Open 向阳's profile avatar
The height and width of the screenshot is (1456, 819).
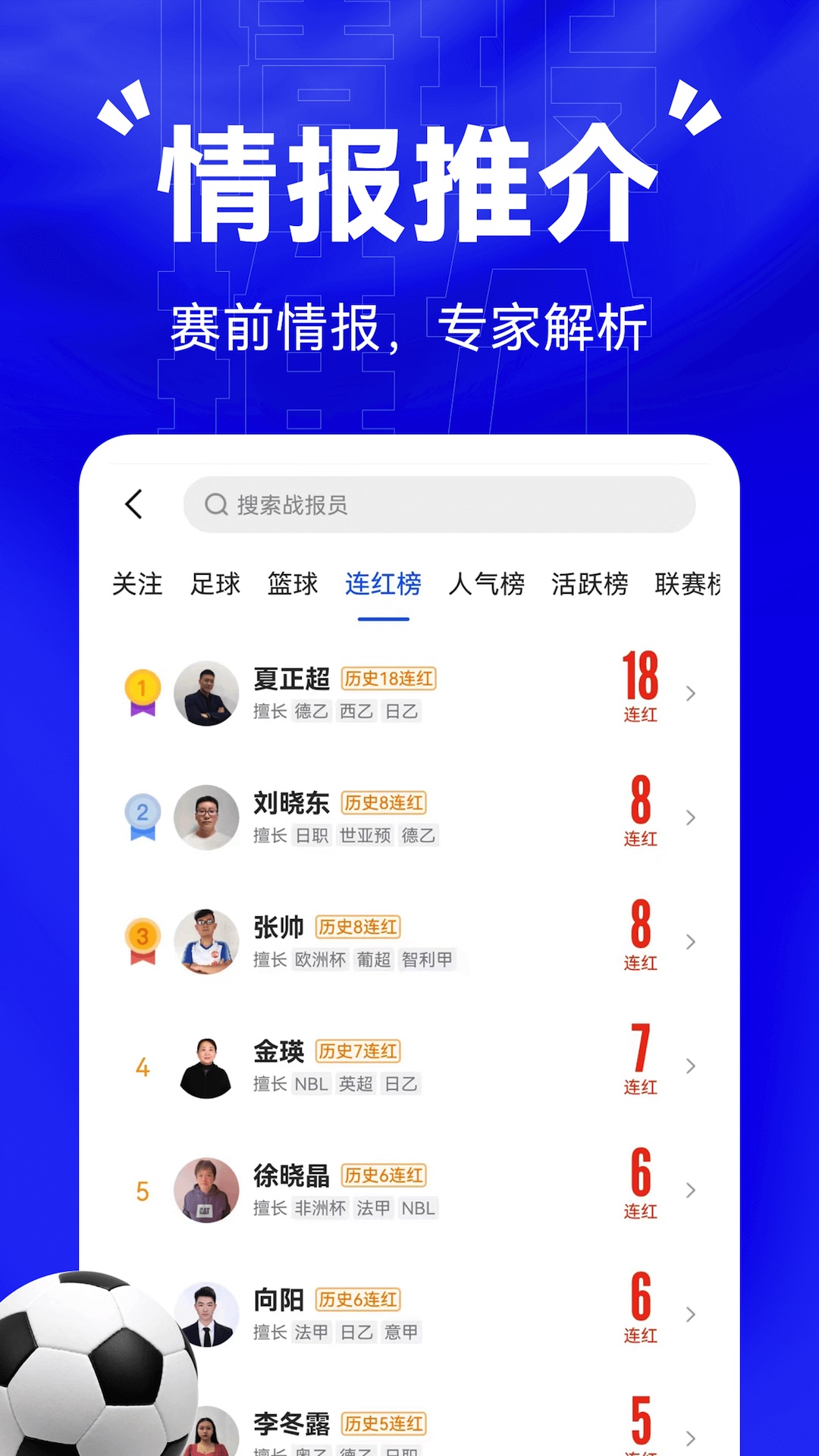[207, 1314]
